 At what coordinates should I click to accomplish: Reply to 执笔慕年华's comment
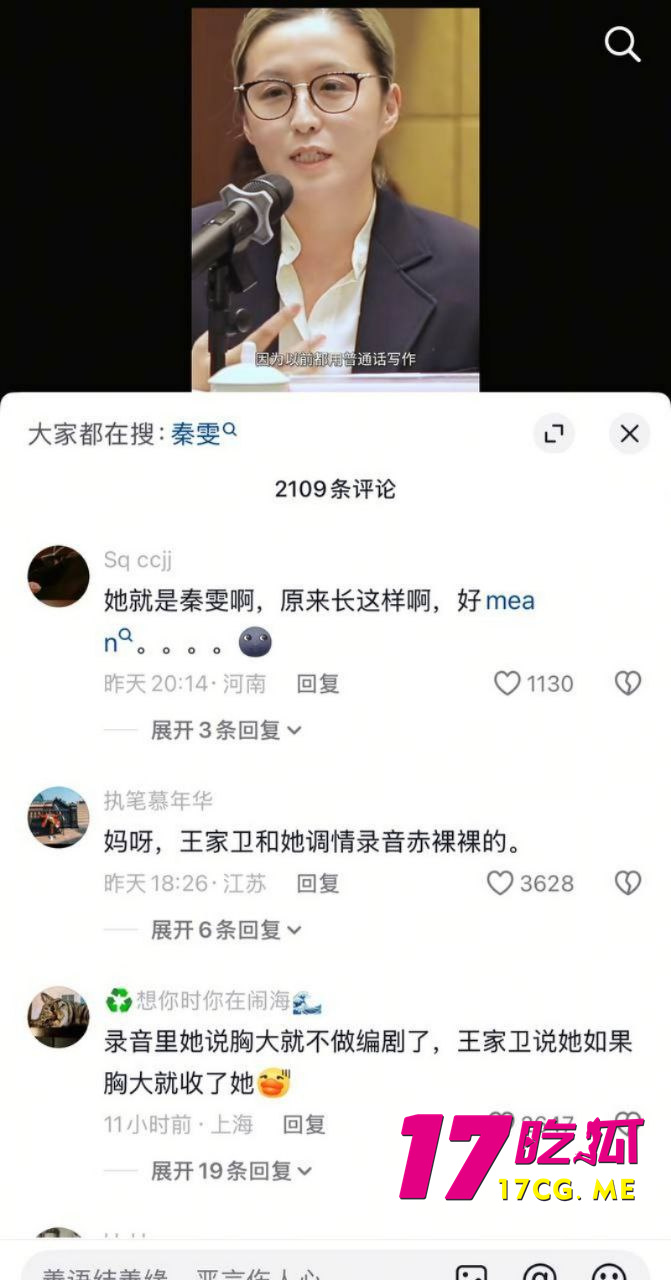click(x=318, y=884)
